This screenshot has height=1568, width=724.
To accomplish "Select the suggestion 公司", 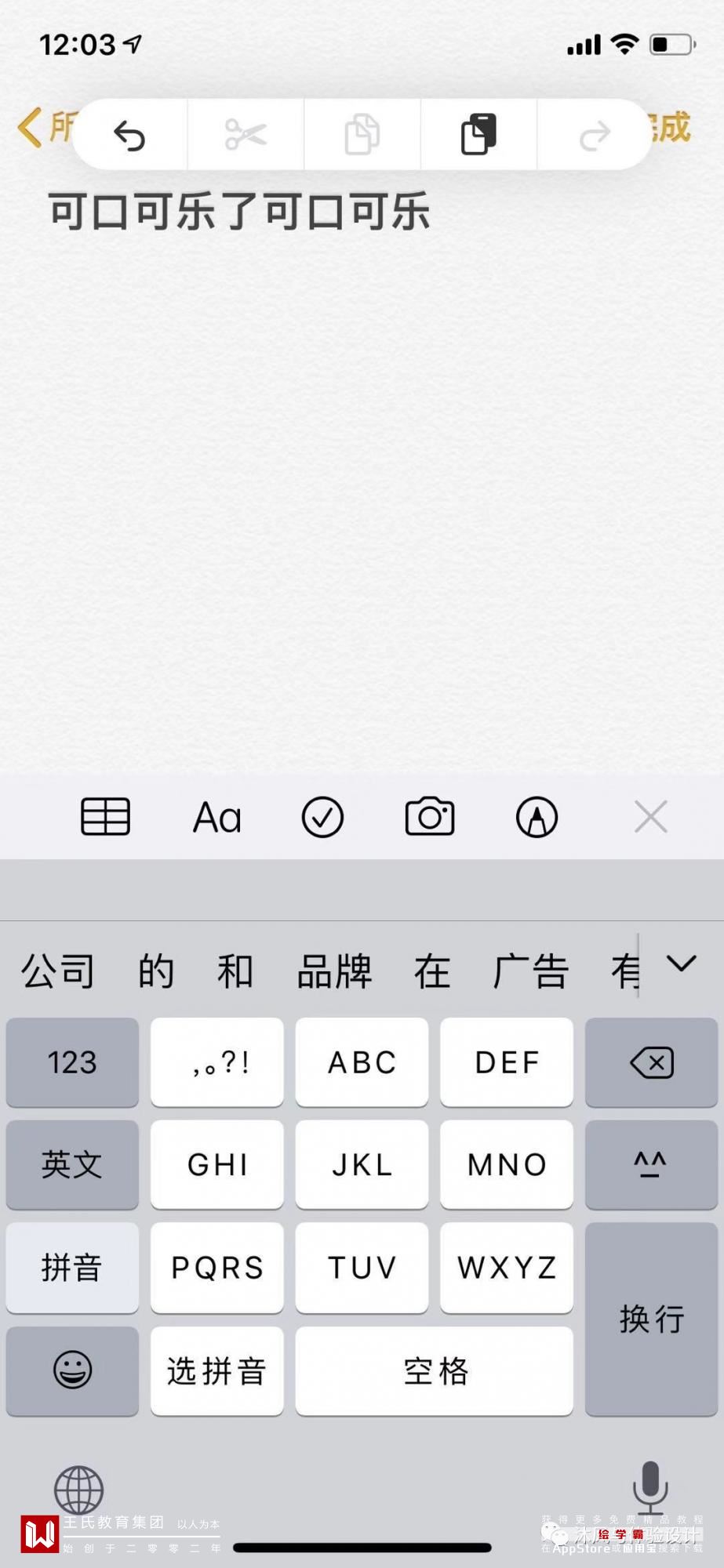I will tap(57, 971).
